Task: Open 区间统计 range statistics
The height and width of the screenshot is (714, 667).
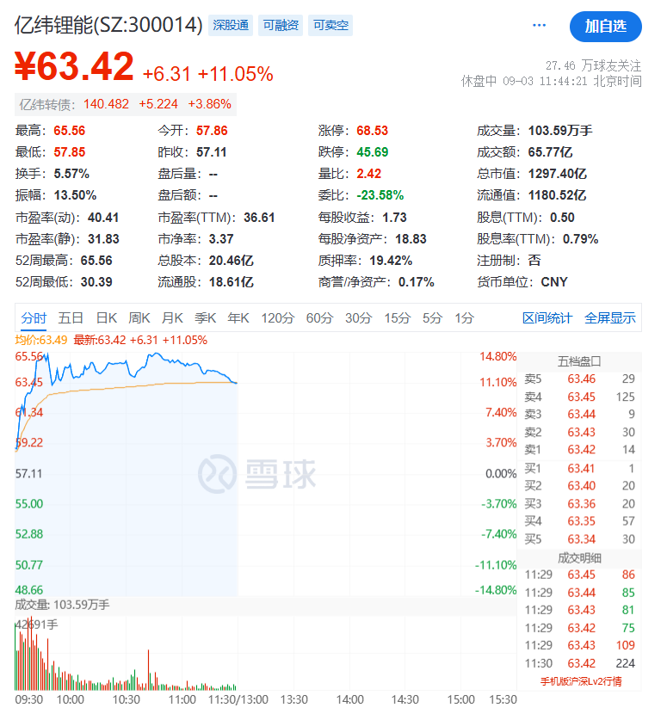Action: (x=548, y=318)
